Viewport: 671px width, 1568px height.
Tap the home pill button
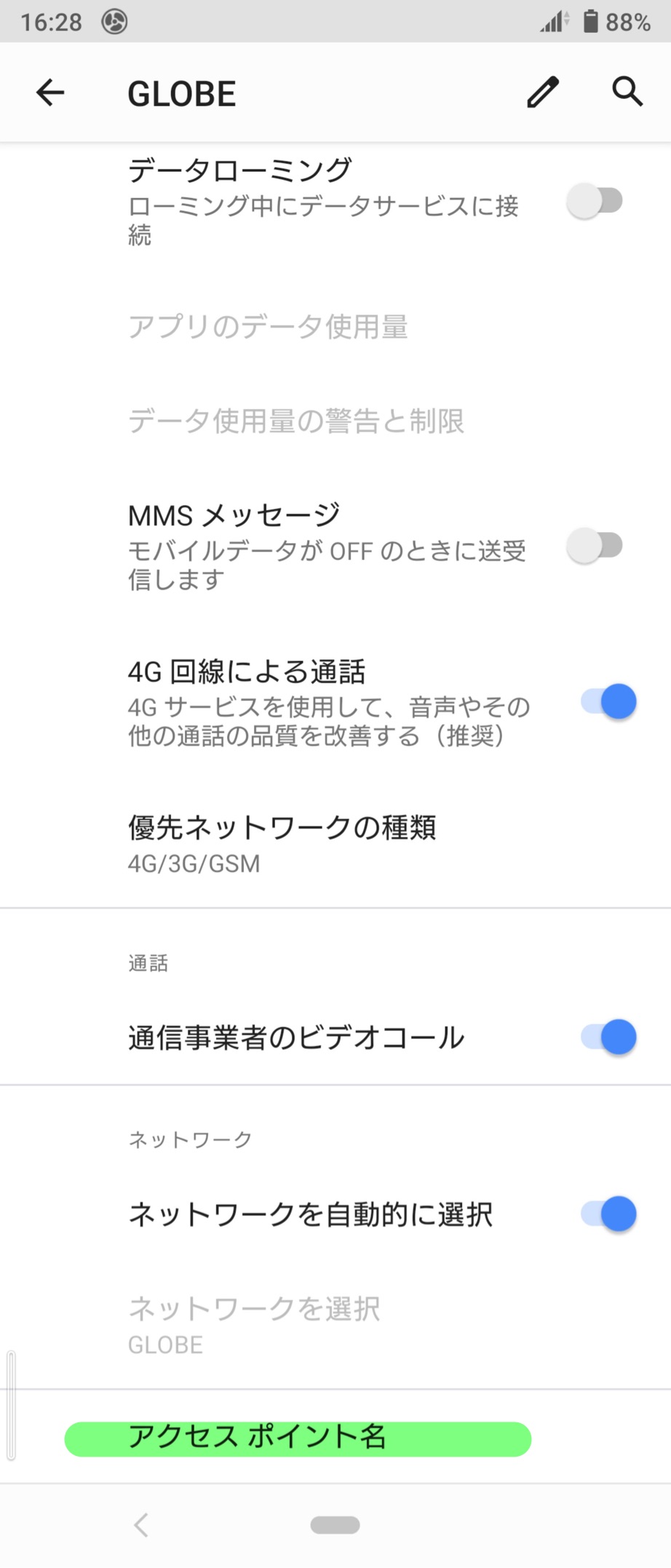[335, 1524]
